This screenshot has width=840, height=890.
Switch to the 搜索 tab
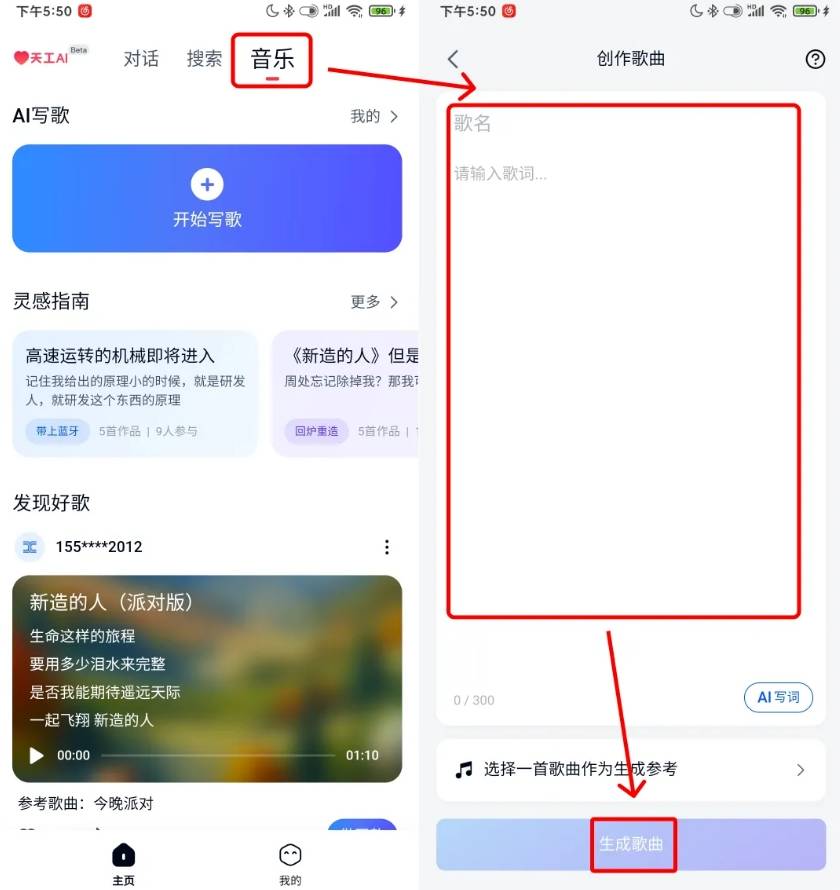(x=204, y=59)
